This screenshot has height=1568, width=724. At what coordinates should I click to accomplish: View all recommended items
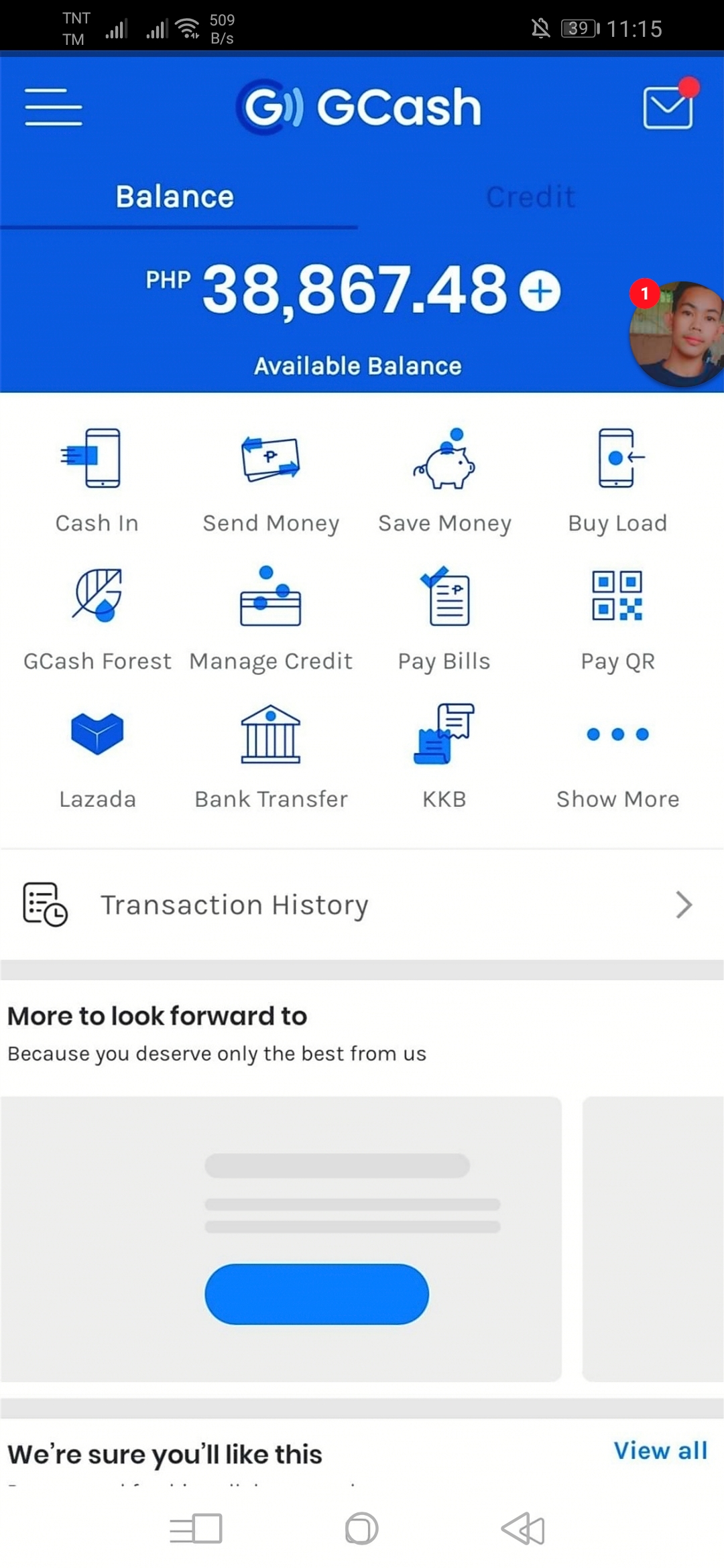[x=660, y=1451]
